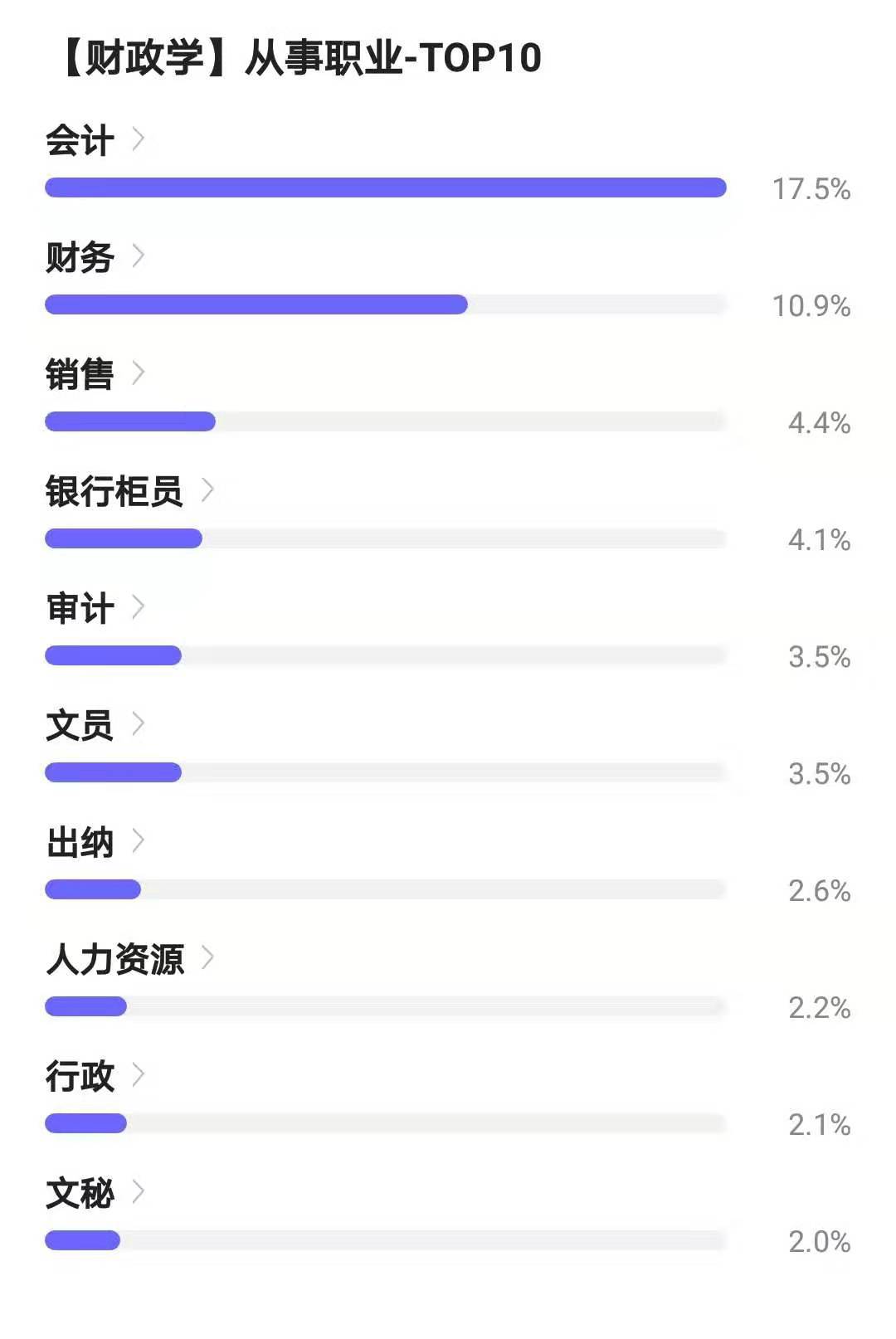Click the 17.5% percentage value

[811, 189]
